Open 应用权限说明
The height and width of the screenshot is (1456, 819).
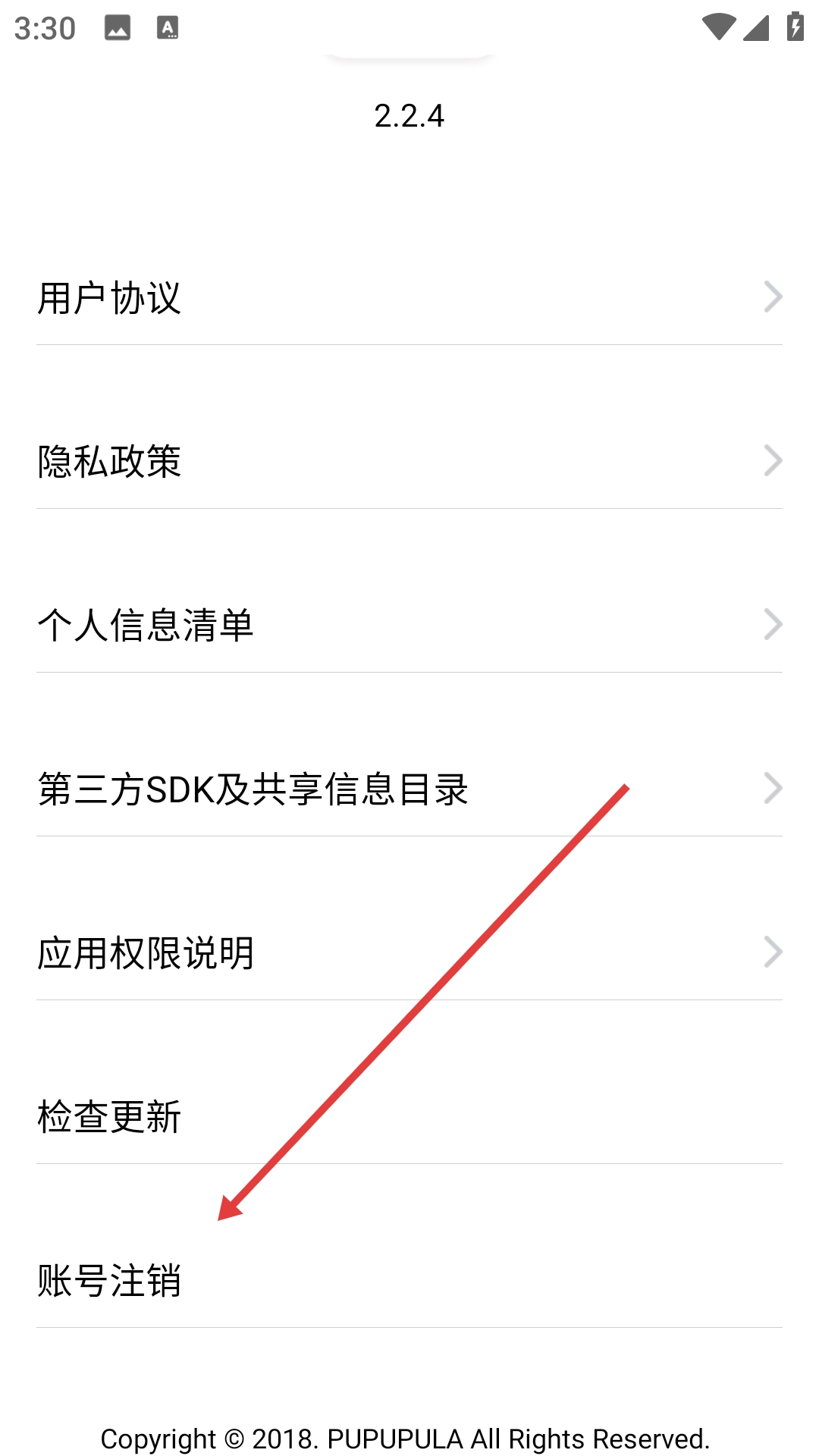click(409, 952)
